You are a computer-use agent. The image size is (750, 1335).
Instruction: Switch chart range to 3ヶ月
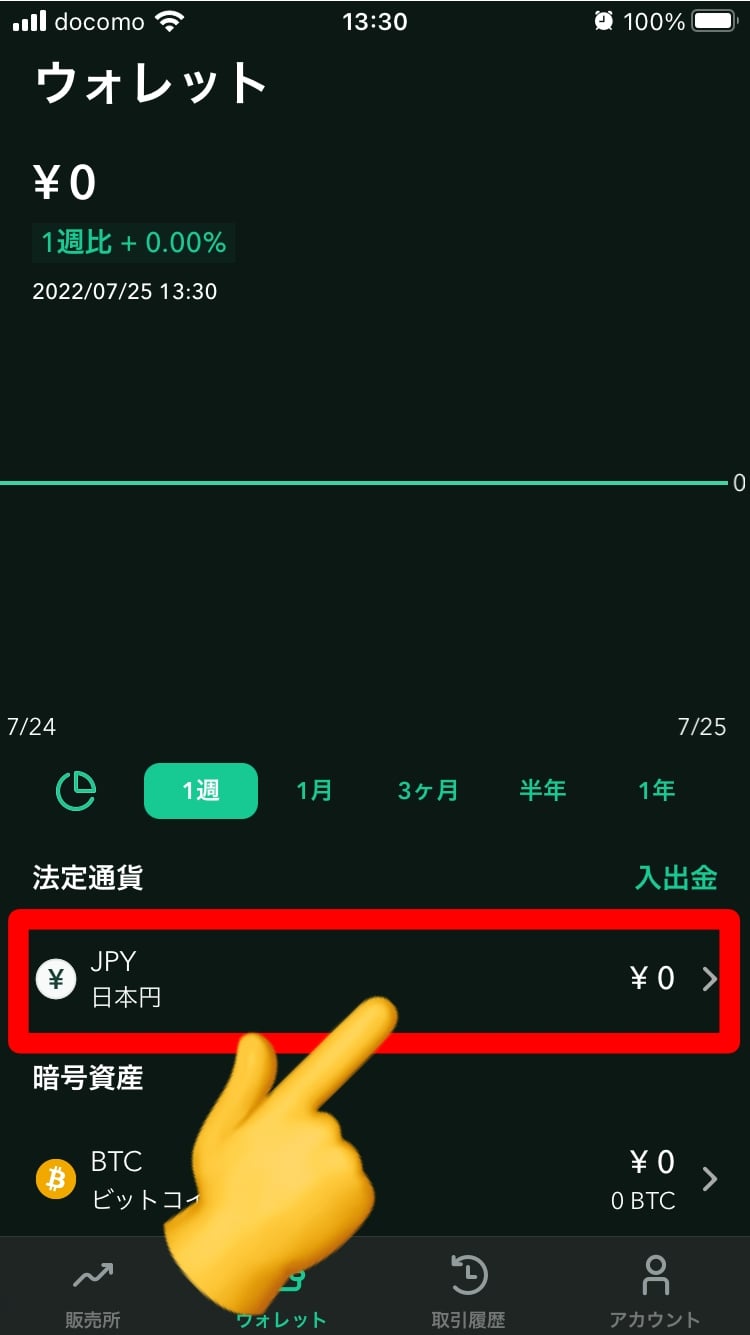pos(428,791)
